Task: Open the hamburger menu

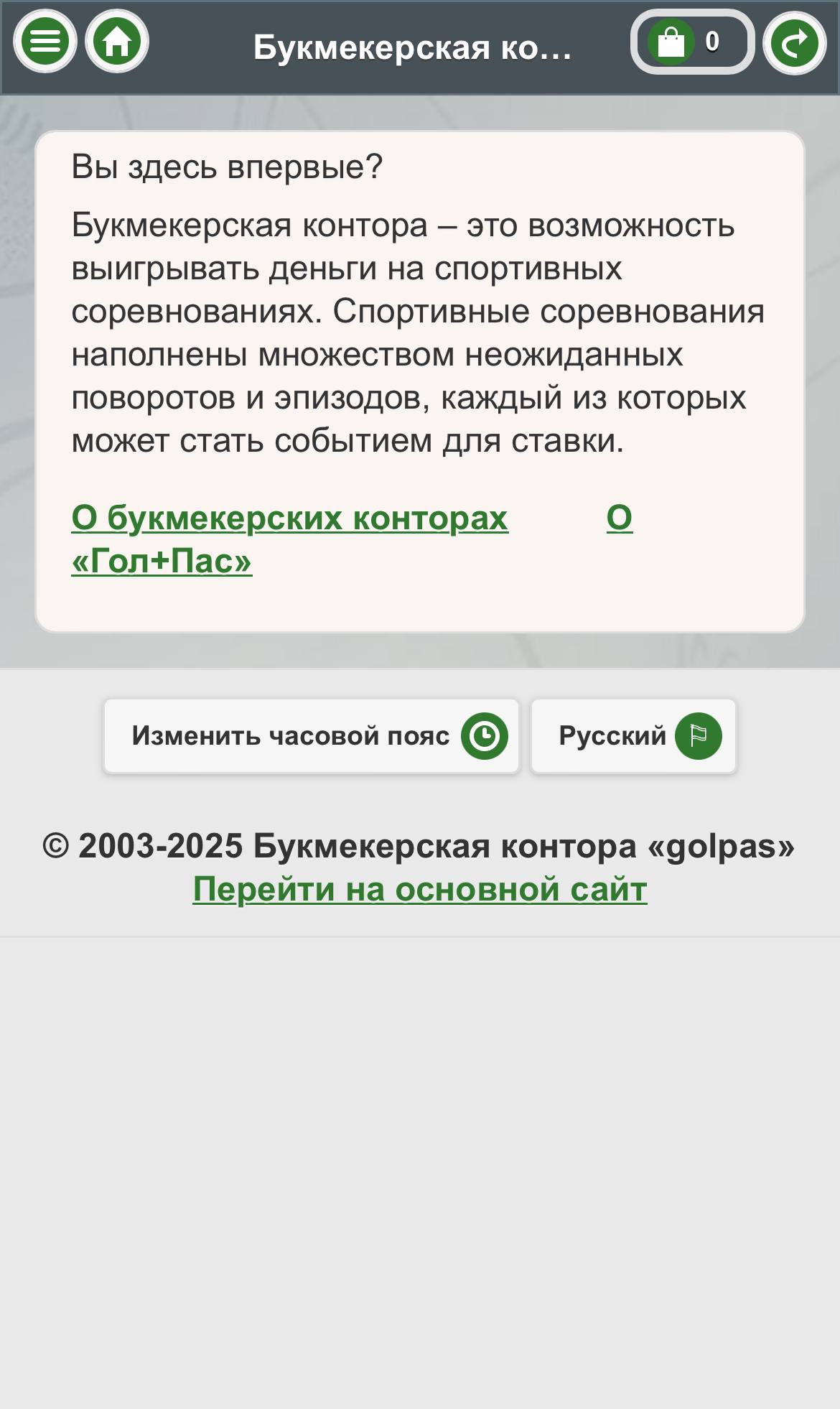Action: pyautogui.click(x=45, y=42)
